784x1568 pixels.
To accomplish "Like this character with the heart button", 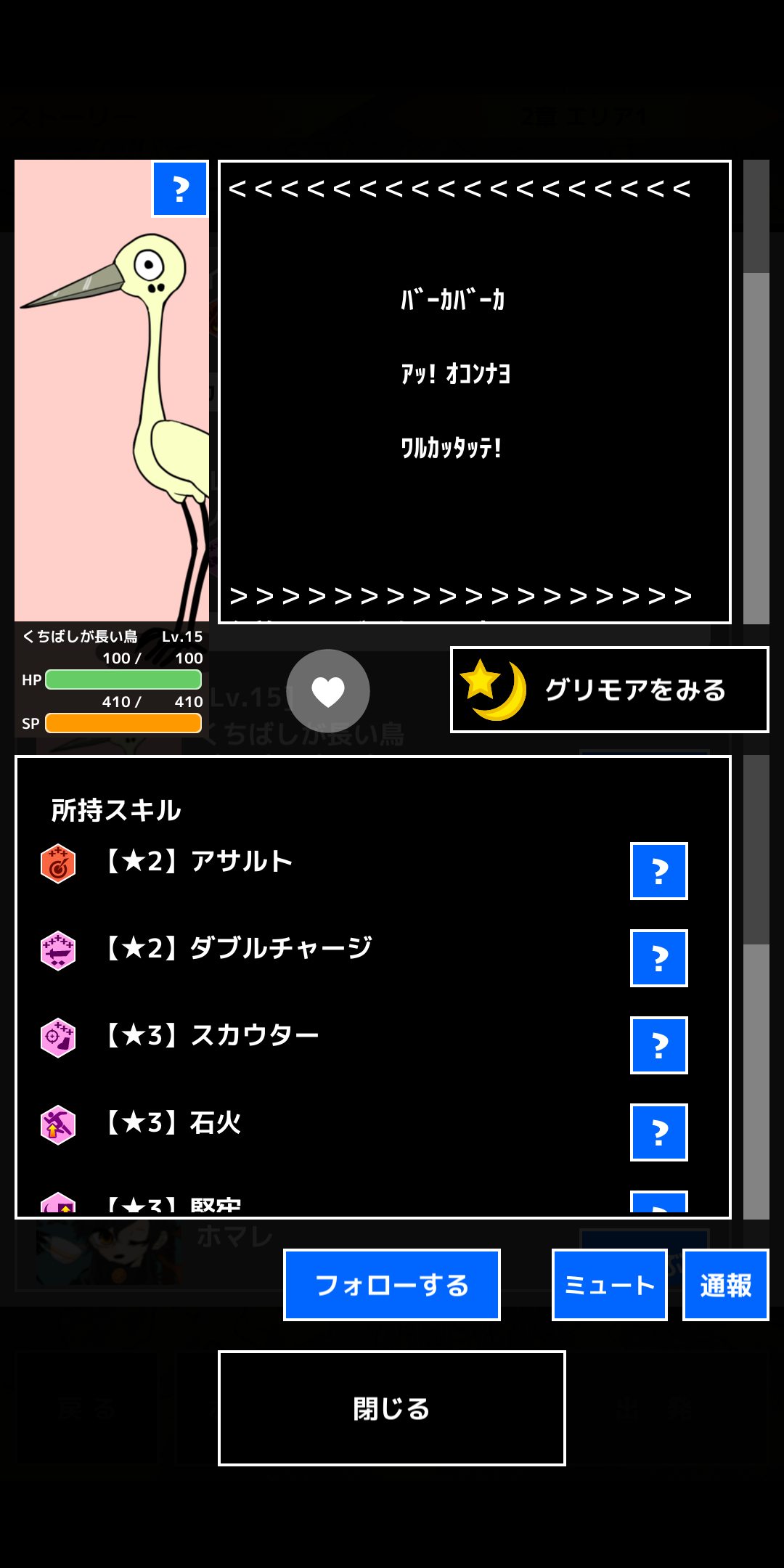I will (x=328, y=691).
